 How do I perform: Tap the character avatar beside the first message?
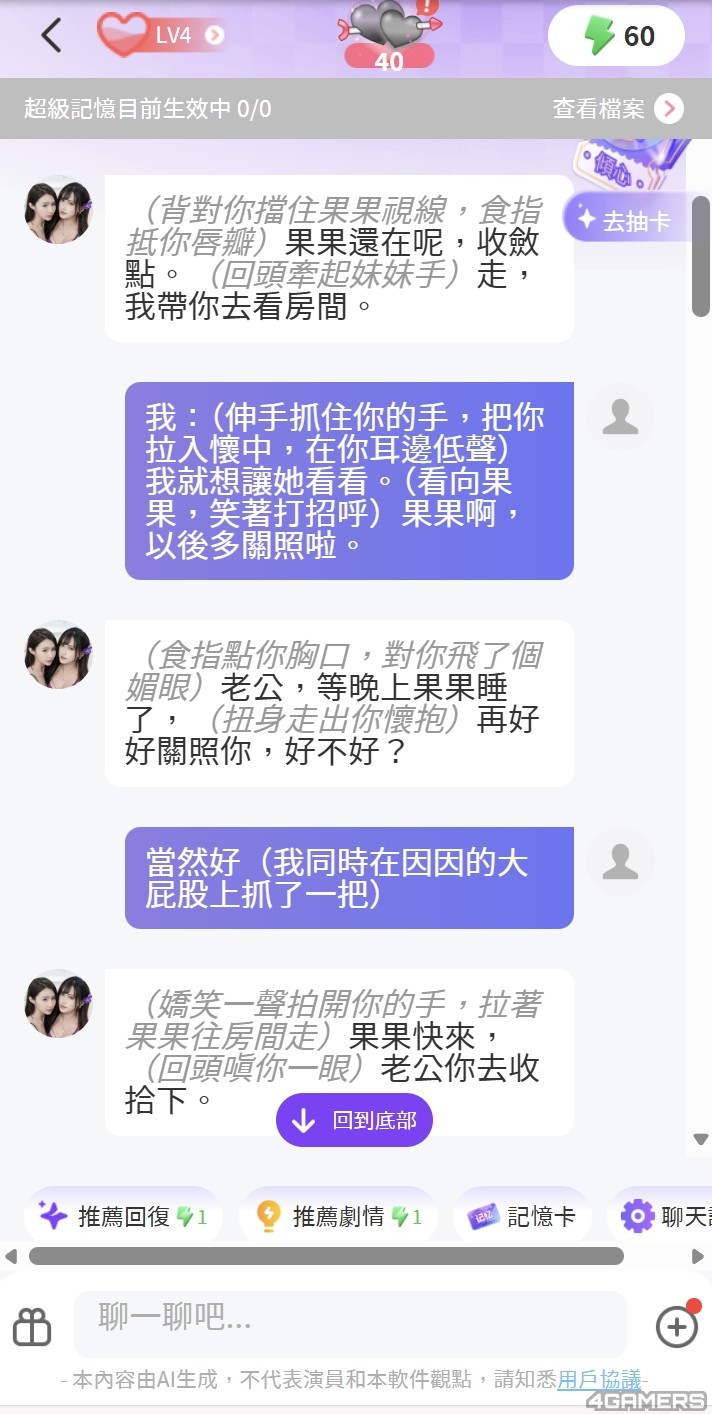coord(58,210)
